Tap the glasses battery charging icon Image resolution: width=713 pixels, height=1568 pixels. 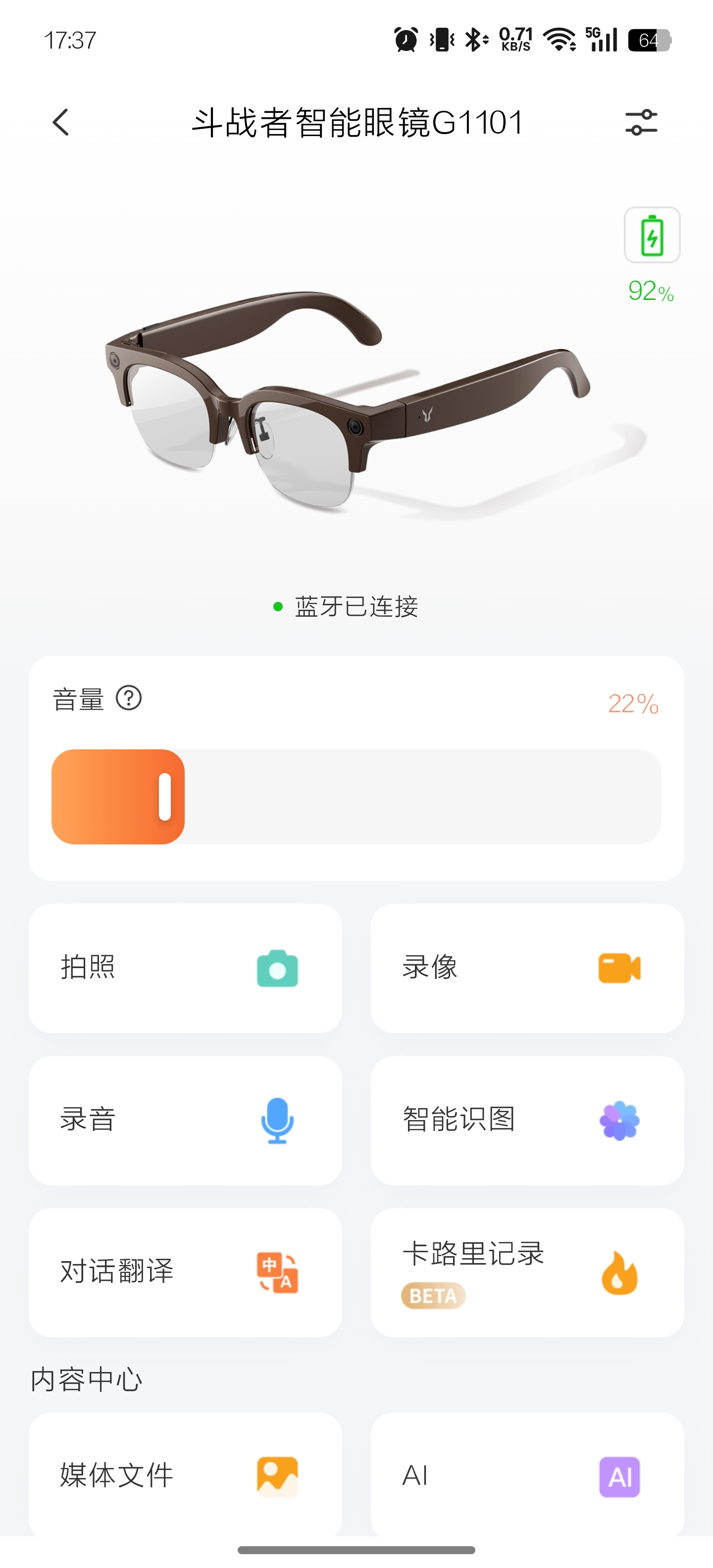(x=652, y=235)
